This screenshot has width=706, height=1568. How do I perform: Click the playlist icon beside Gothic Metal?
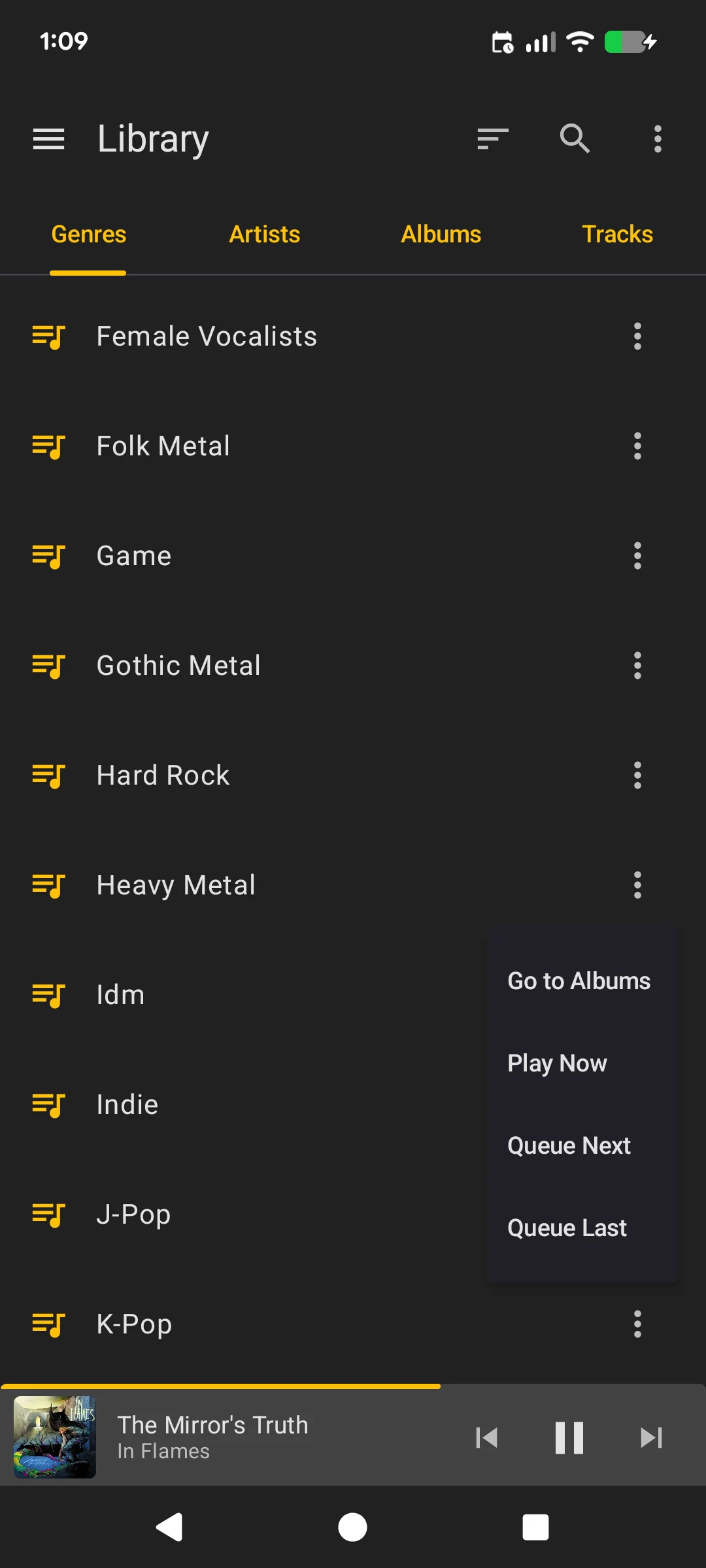[x=50, y=665]
